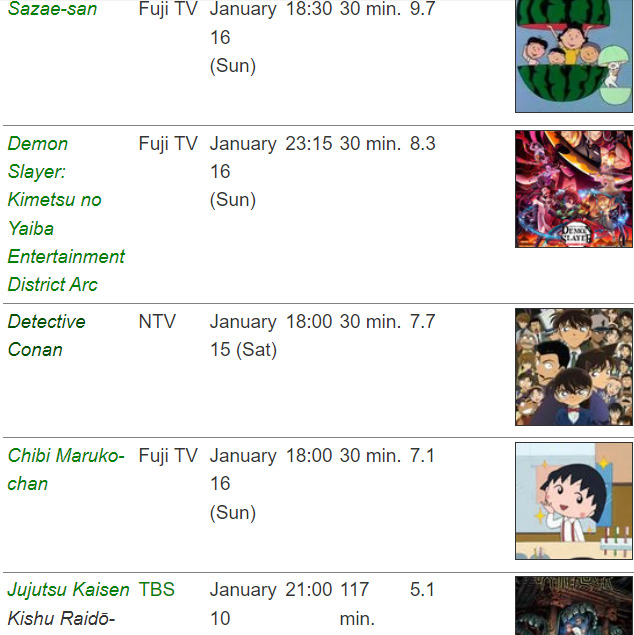This screenshot has width=634, height=635.
Task: Open the Sazae-san link
Action: 52,10
